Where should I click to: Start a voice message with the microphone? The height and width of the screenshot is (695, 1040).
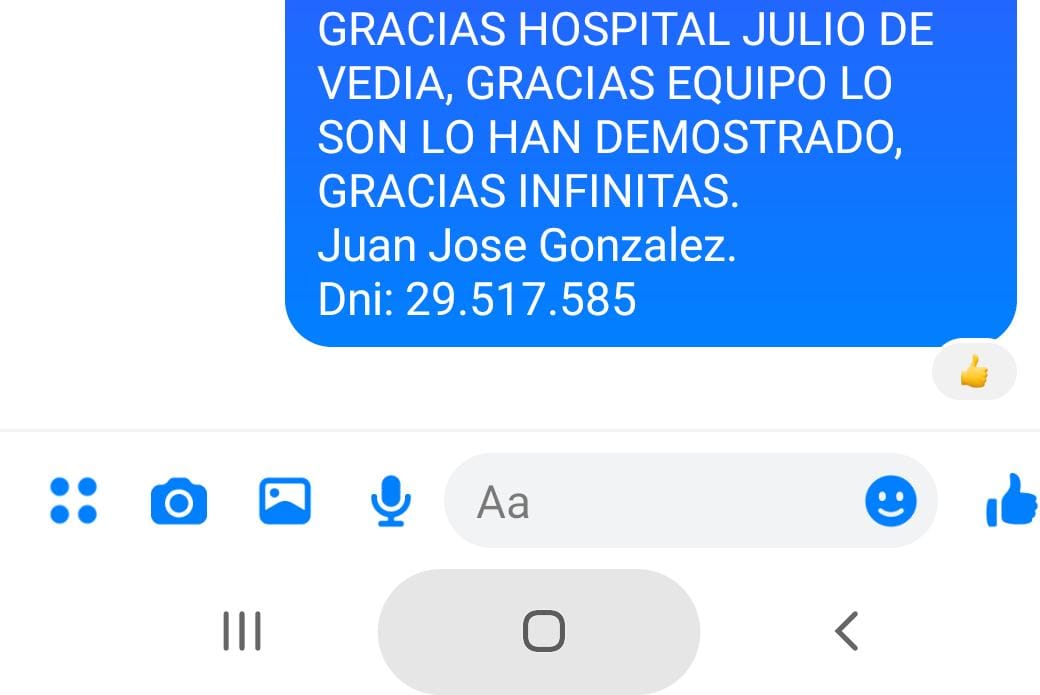point(390,501)
